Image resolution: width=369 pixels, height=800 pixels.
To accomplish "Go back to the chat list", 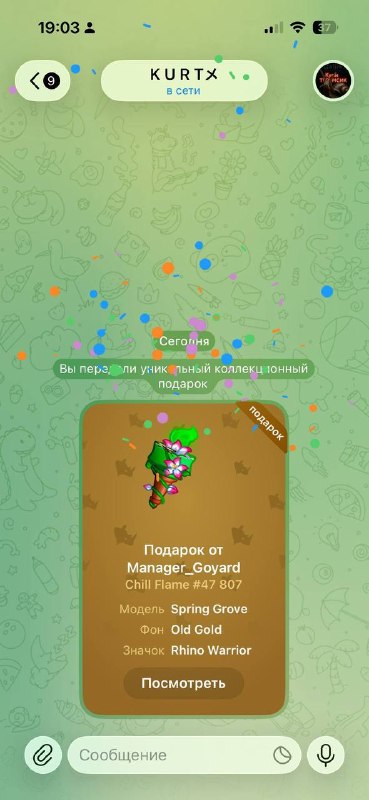I will 43,81.
